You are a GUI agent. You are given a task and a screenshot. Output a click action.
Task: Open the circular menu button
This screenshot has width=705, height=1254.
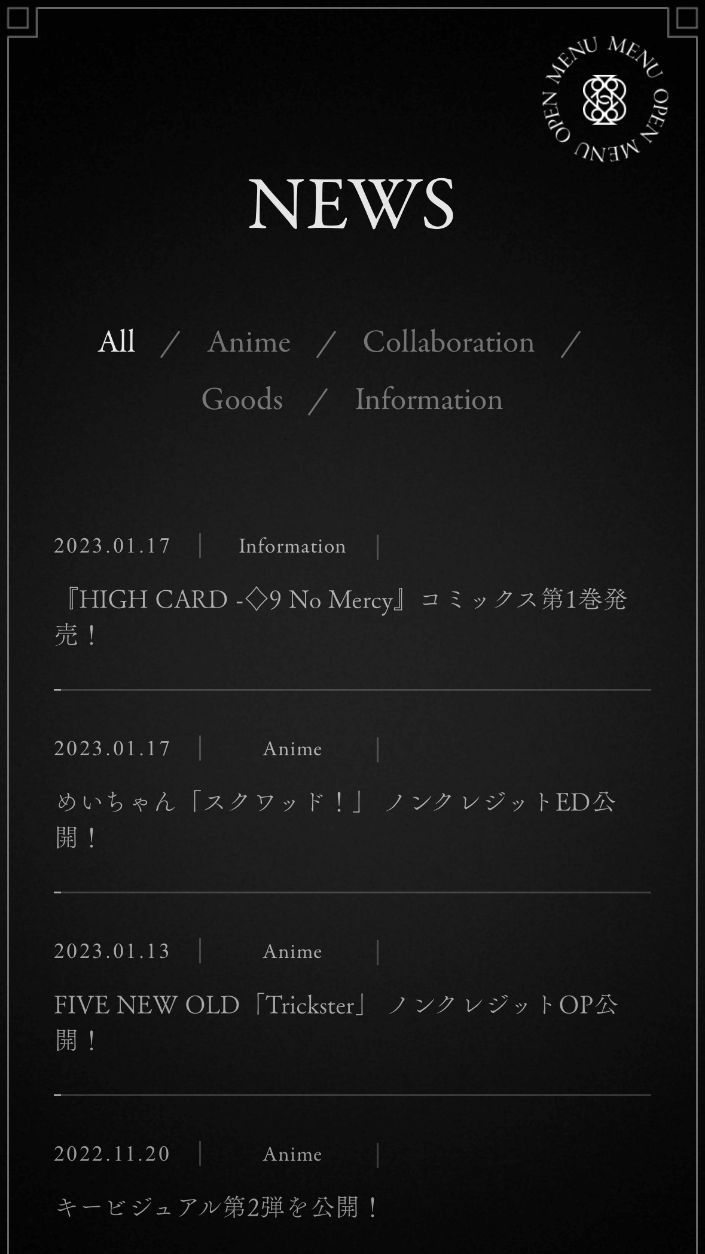[604, 100]
